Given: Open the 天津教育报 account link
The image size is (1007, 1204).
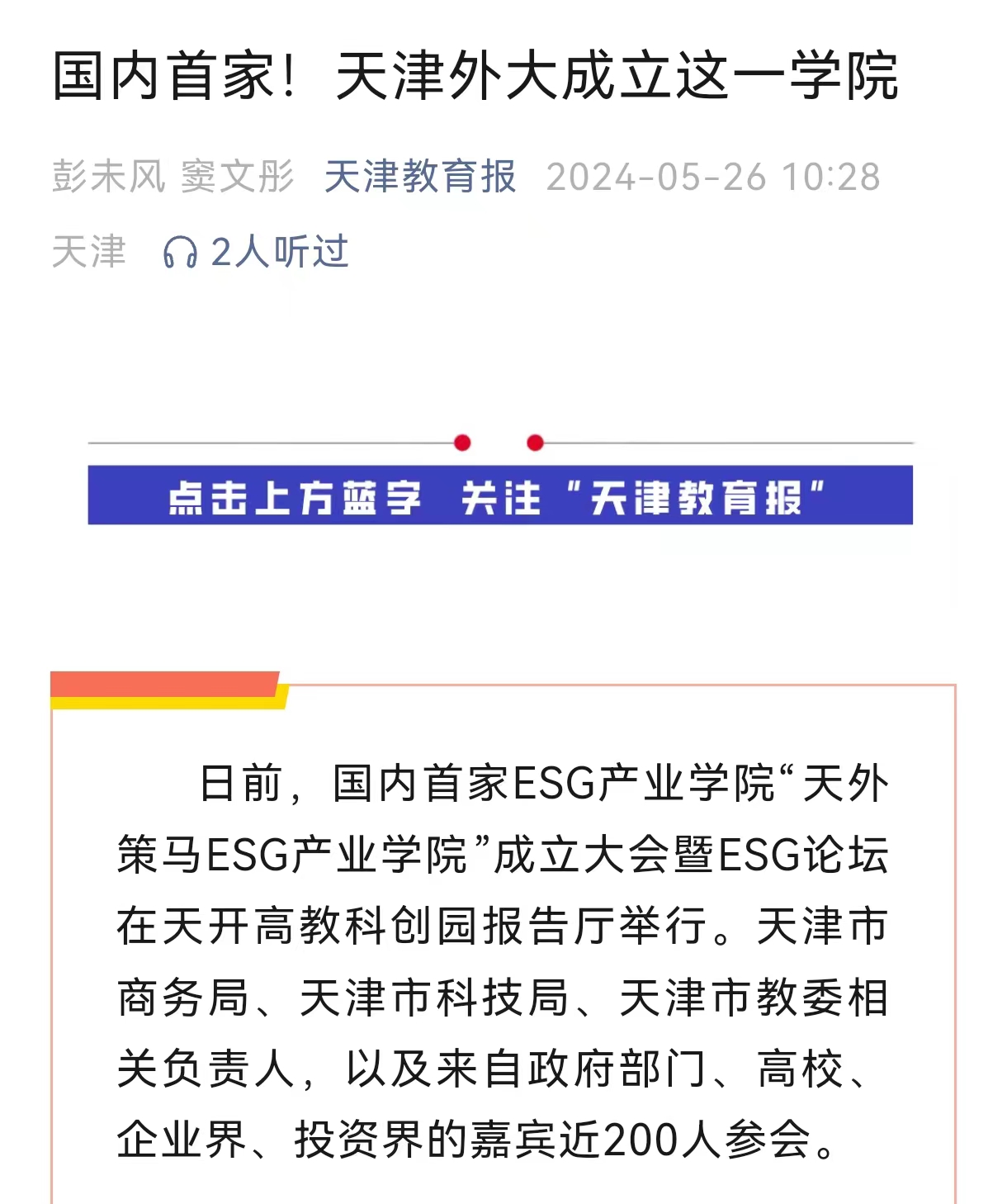Looking at the screenshot, I should coord(420,177).
